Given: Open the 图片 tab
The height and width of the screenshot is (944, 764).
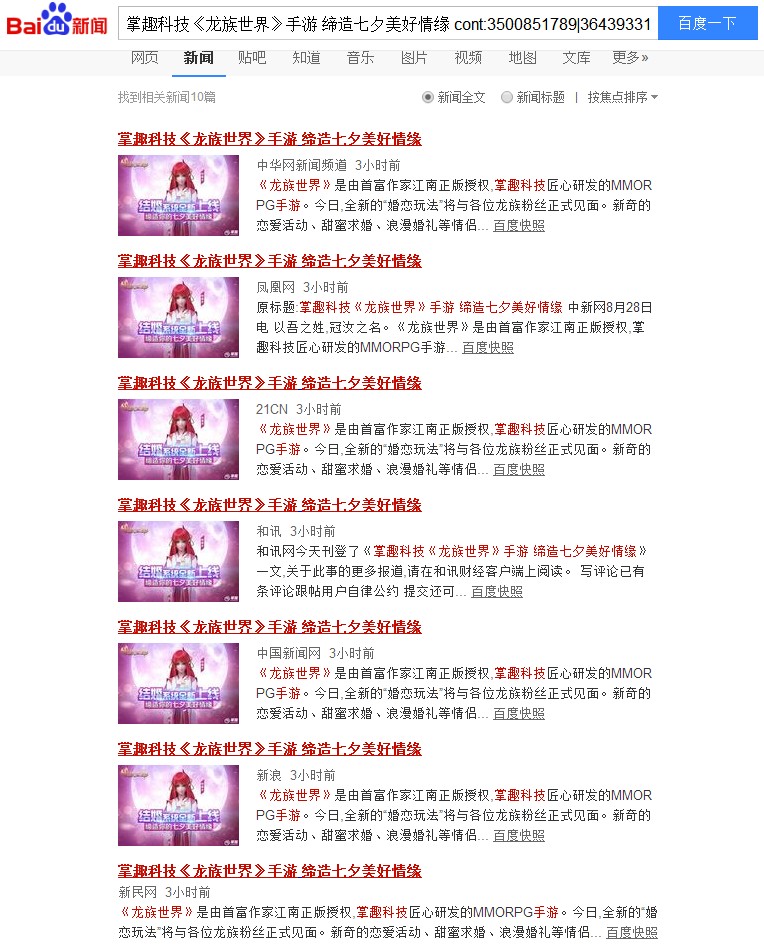Looking at the screenshot, I should 414,58.
